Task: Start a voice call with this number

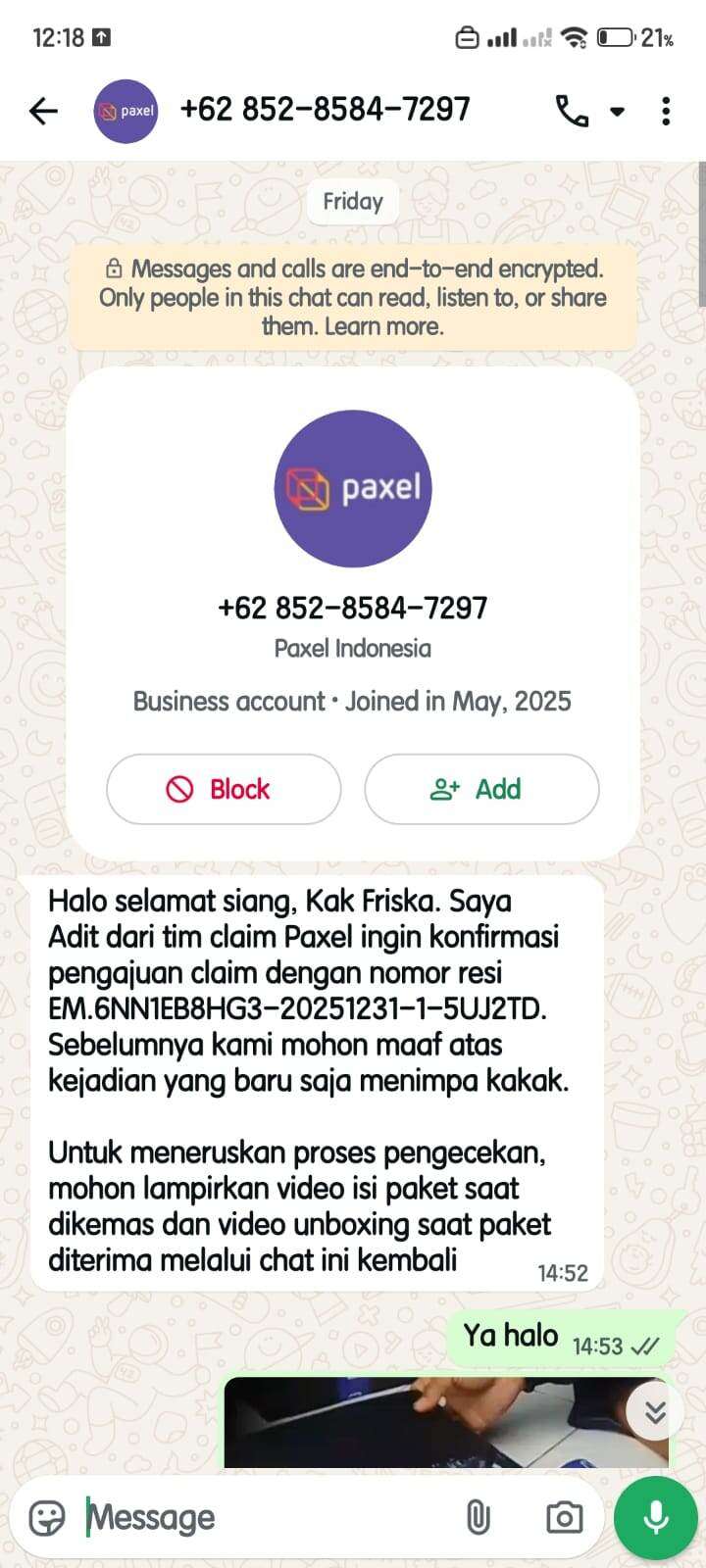Action: click(x=572, y=111)
